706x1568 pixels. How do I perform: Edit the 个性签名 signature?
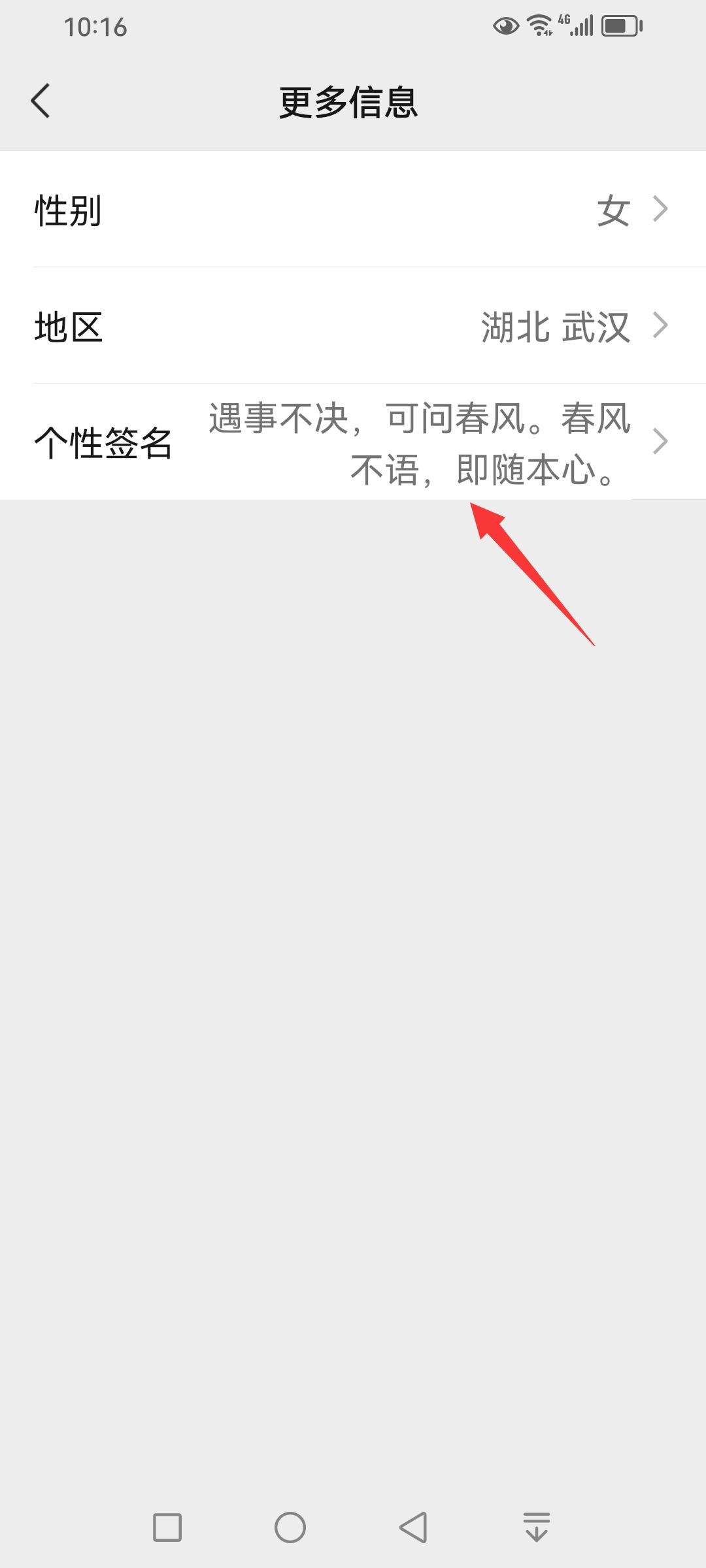(x=353, y=442)
